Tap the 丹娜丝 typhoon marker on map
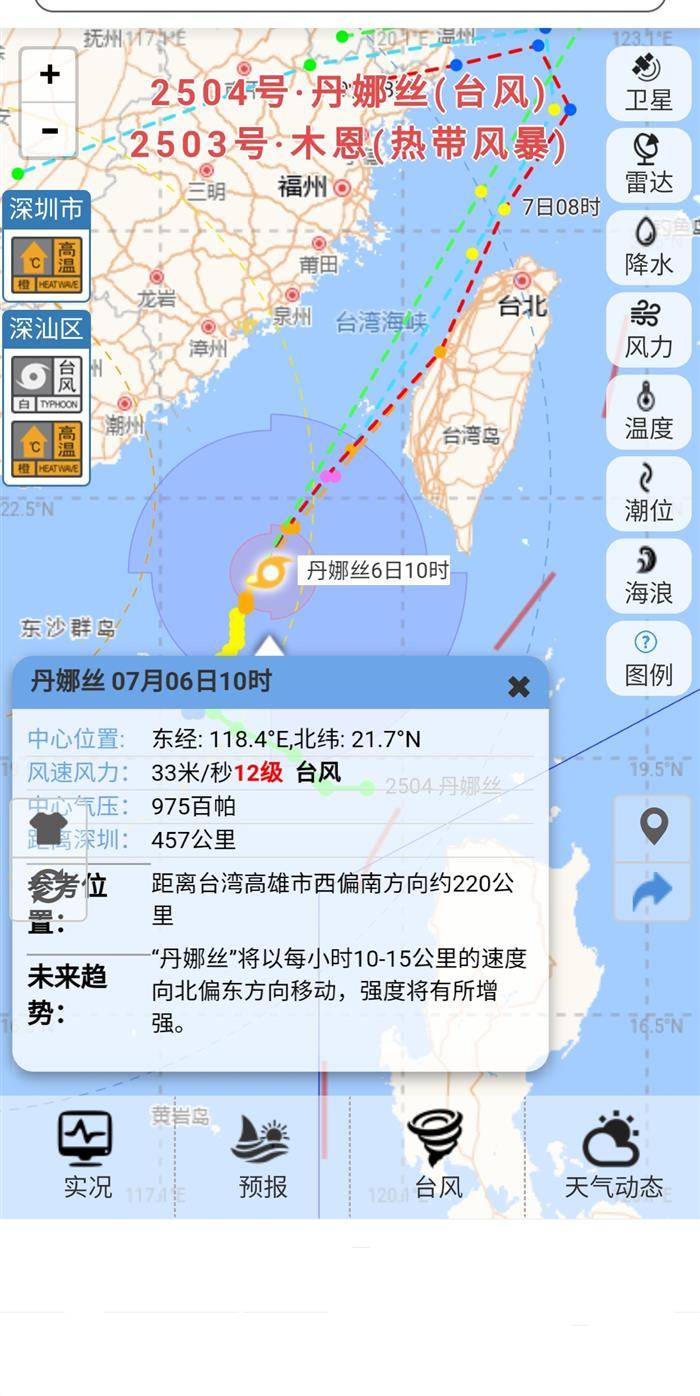The height and width of the screenshot is (1396, 700). click(268, 573)
